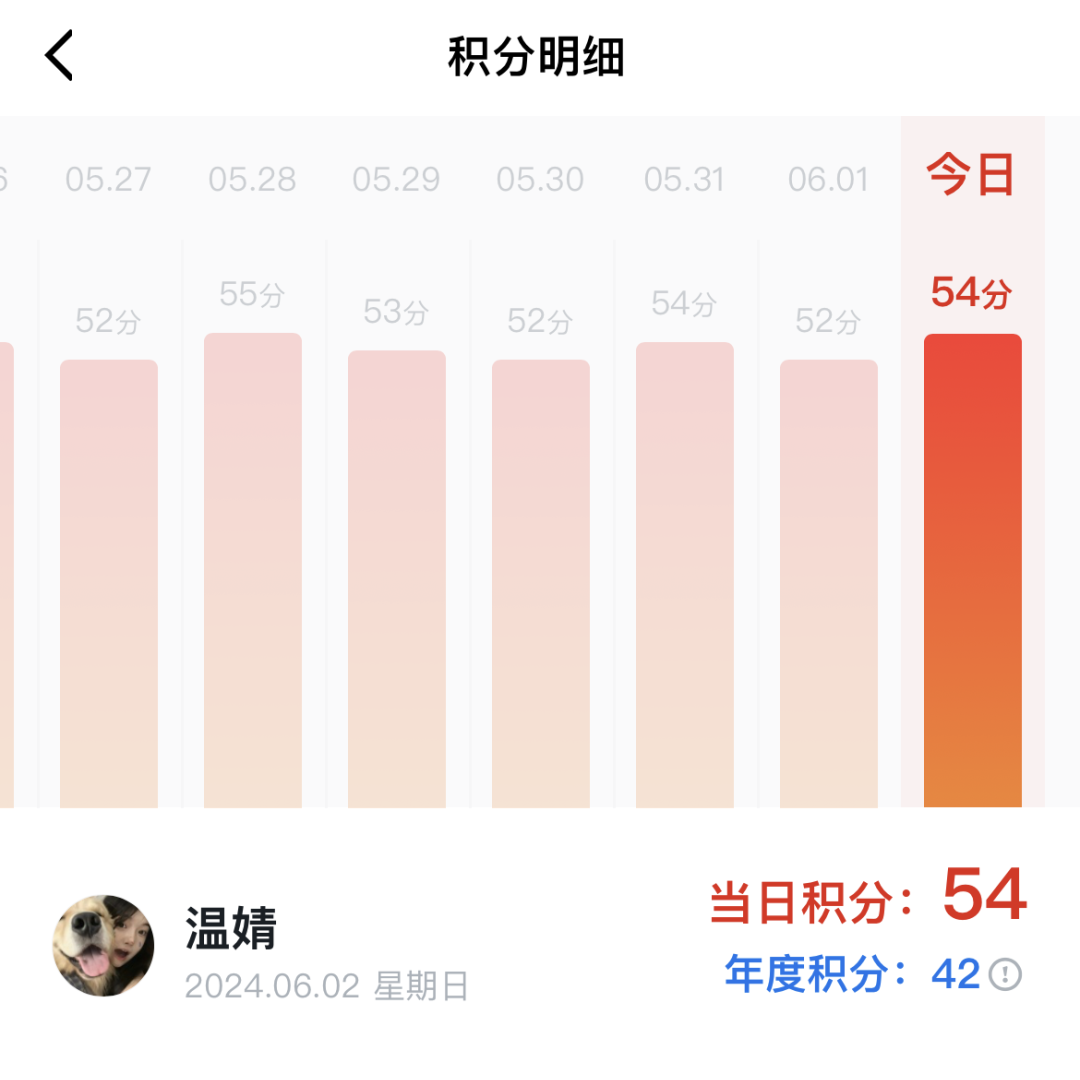Go back from 积分明细 page
Image resolution: width=1080 pixels, height=1080 pixels.
(60, 56)
